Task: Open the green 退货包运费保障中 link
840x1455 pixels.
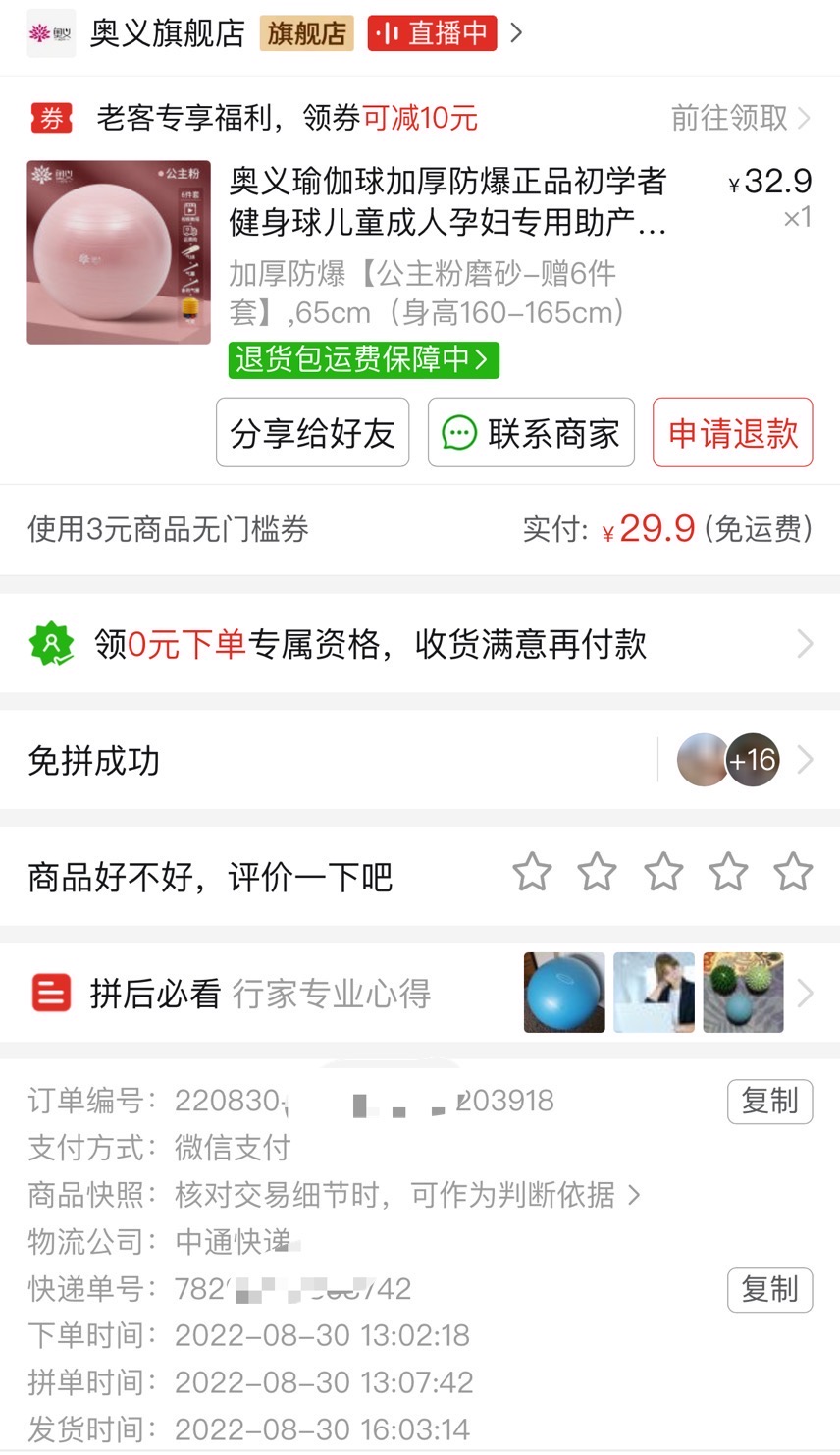Action: (363, 361)
